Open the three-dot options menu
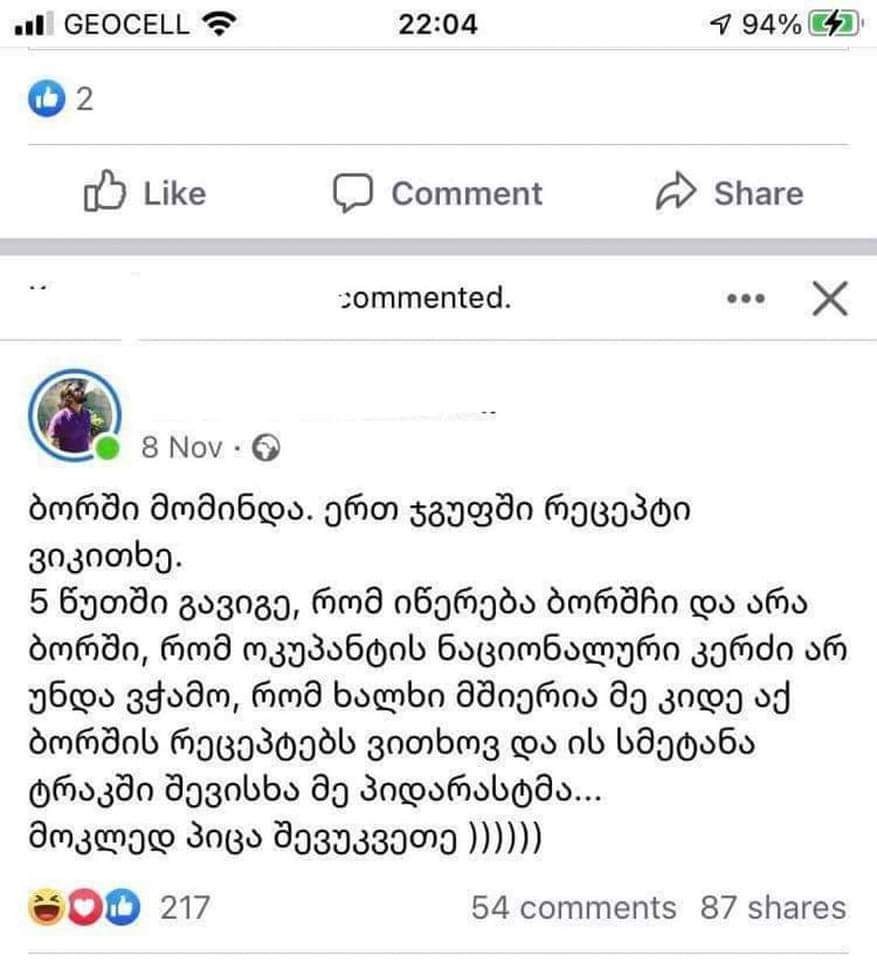This screenshot has width=877, height=960. [746, 299]
